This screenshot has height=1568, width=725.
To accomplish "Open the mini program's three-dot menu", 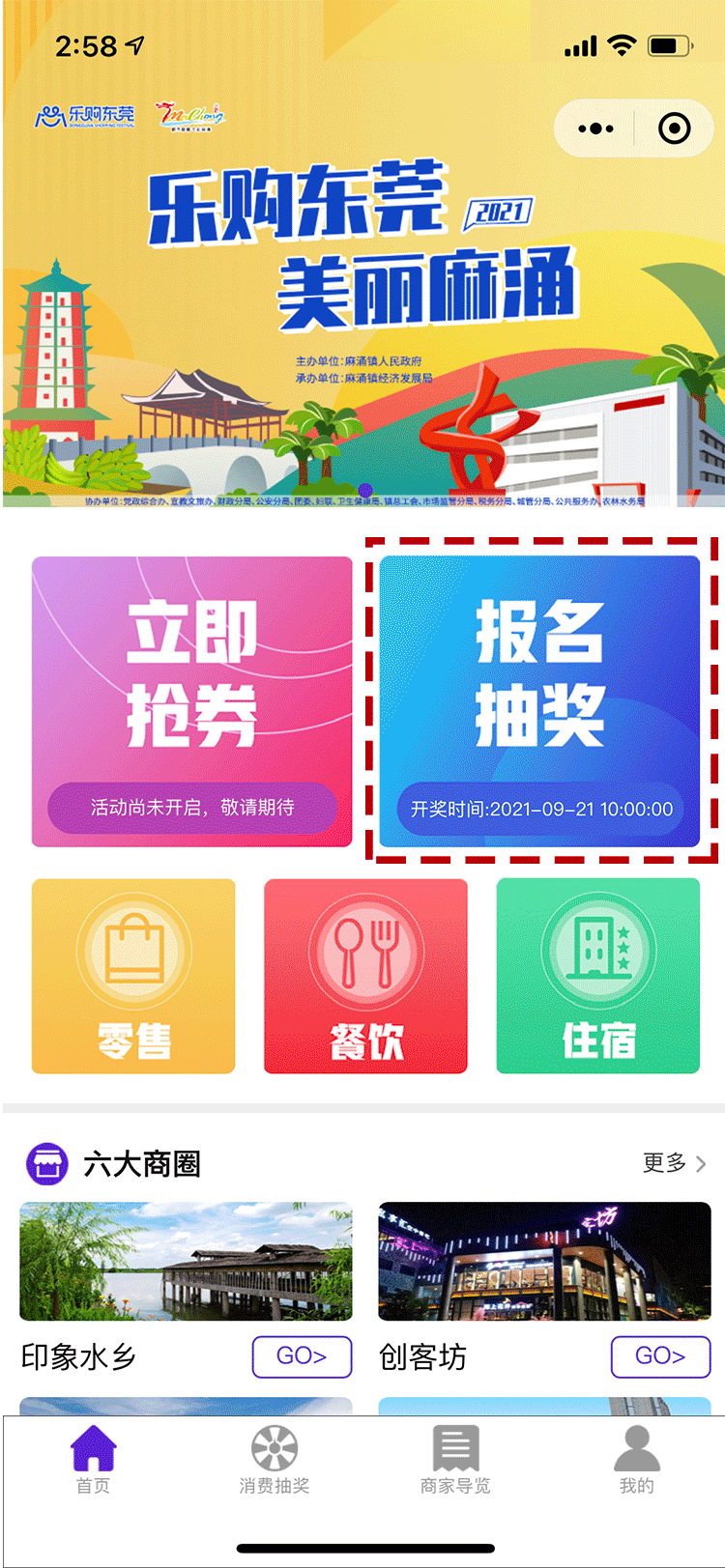I will tap(595, 128).
